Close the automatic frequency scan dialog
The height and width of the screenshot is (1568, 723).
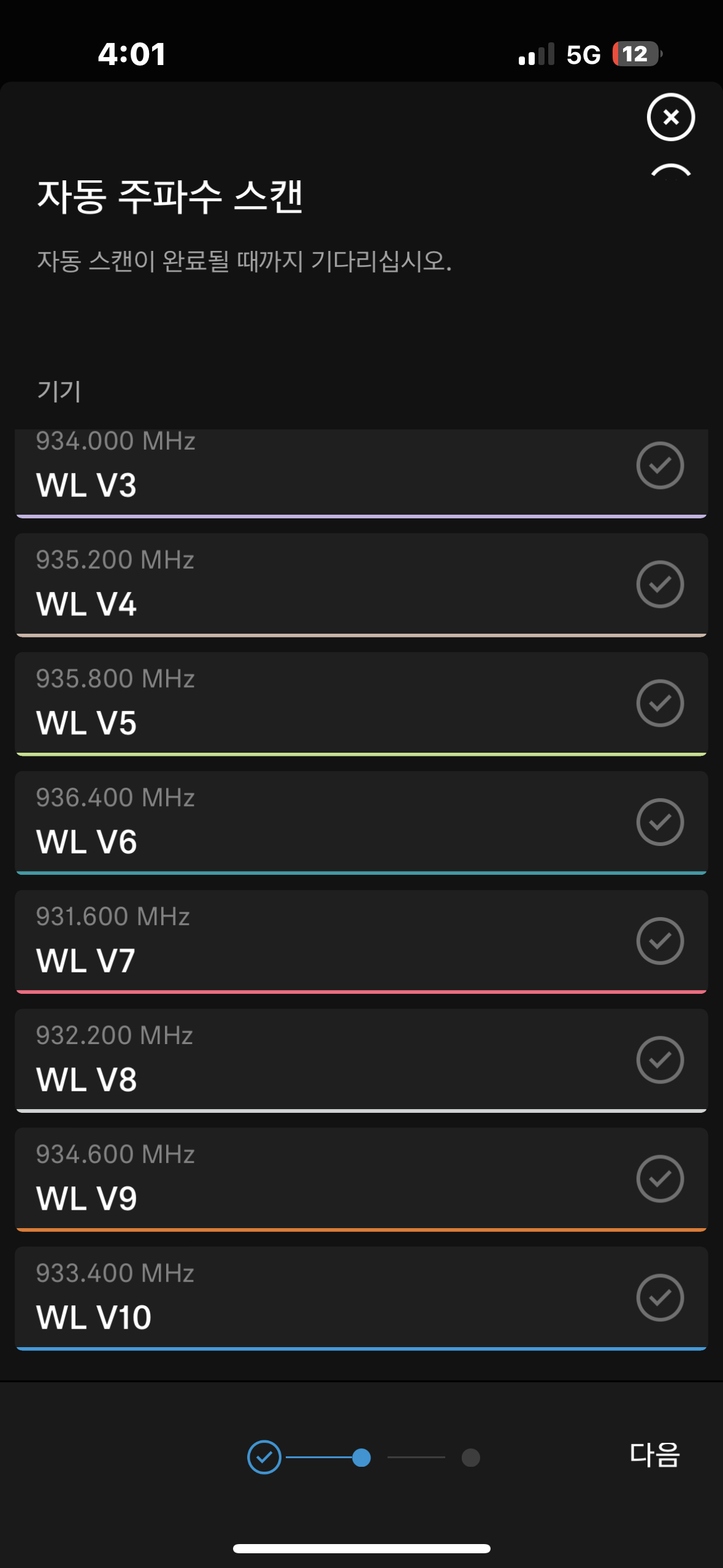(670, 117)
